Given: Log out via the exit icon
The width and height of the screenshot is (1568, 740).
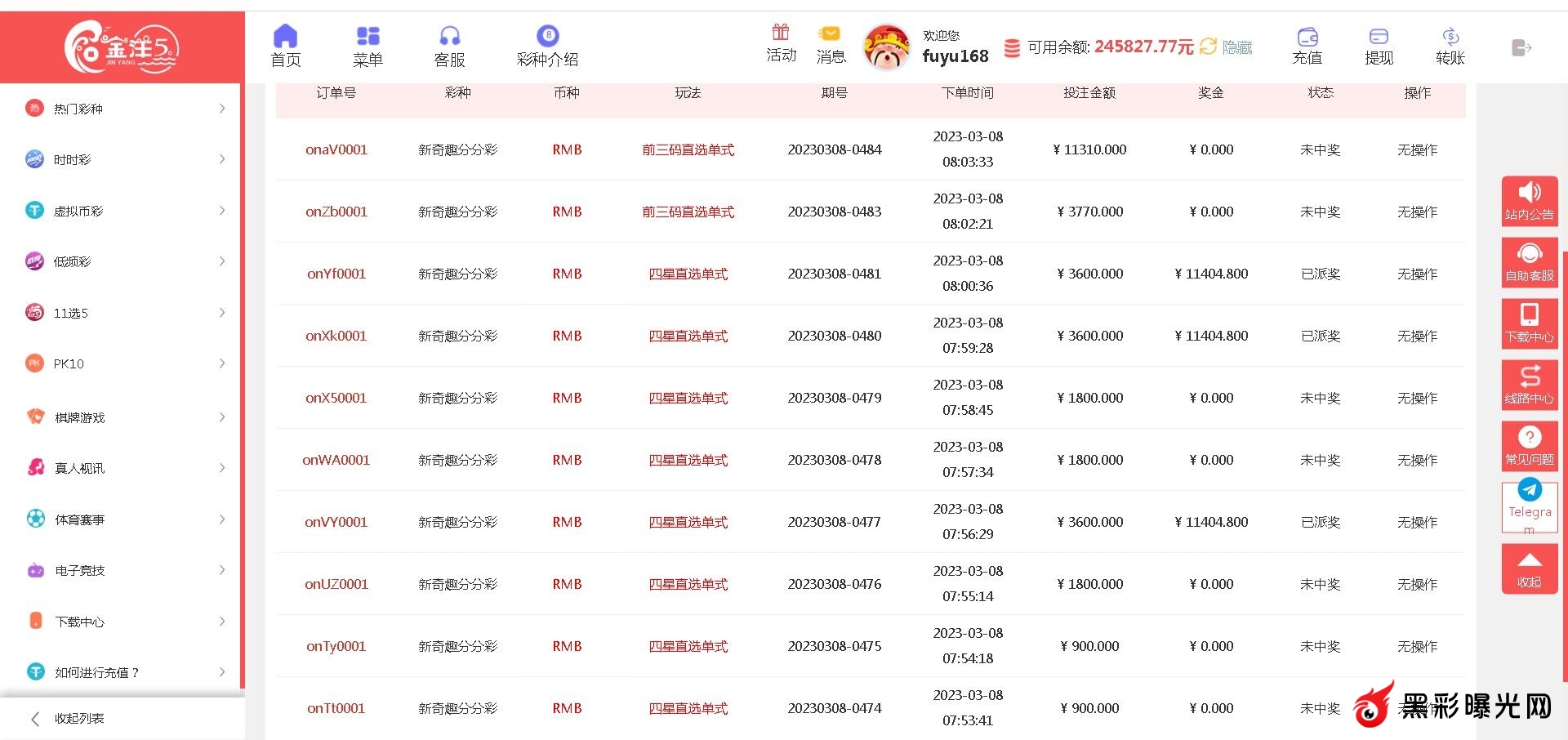Looking at the screenshot, I should point(1521,47).
